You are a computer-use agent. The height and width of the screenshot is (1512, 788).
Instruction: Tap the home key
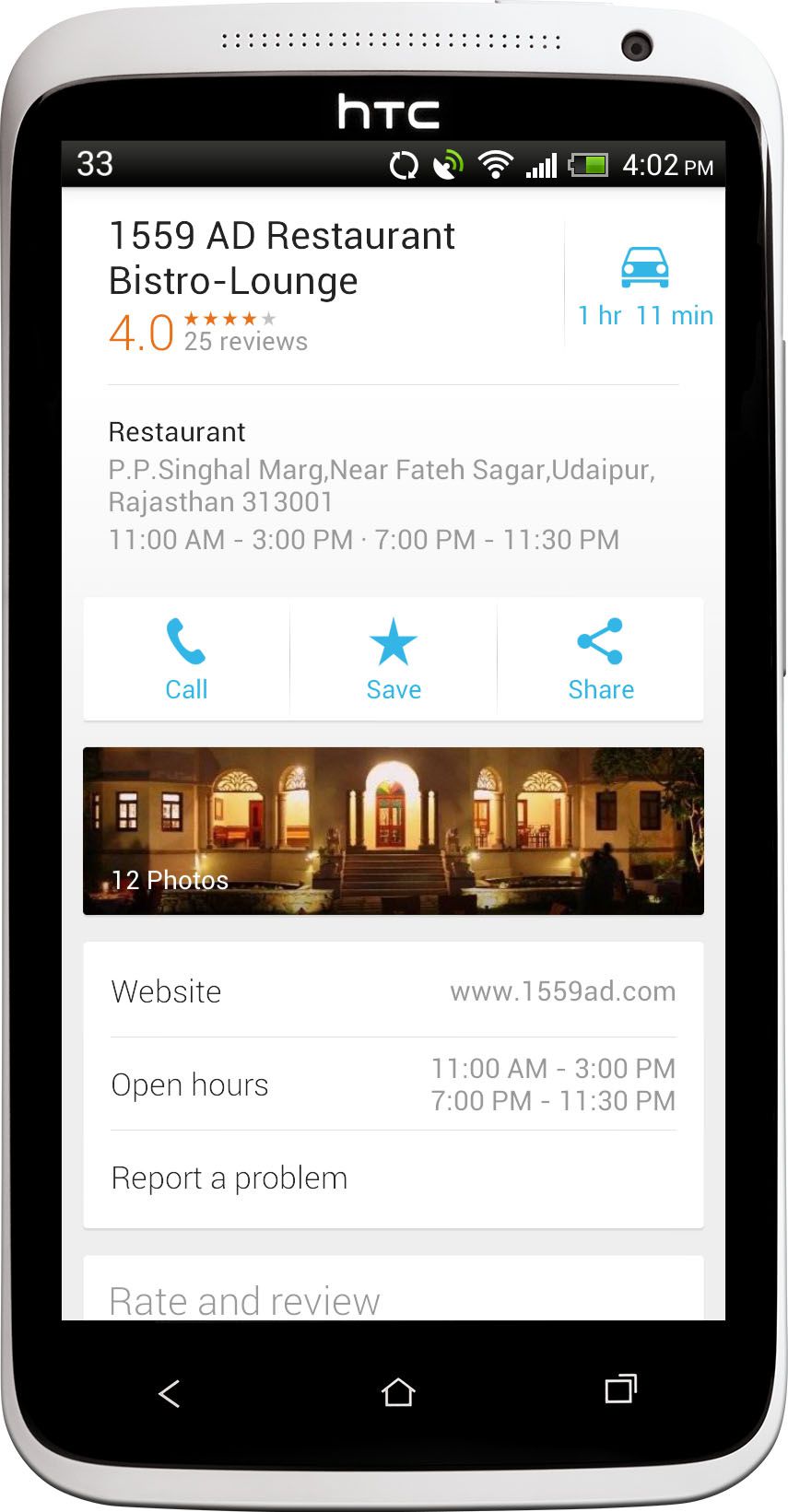398,1391
